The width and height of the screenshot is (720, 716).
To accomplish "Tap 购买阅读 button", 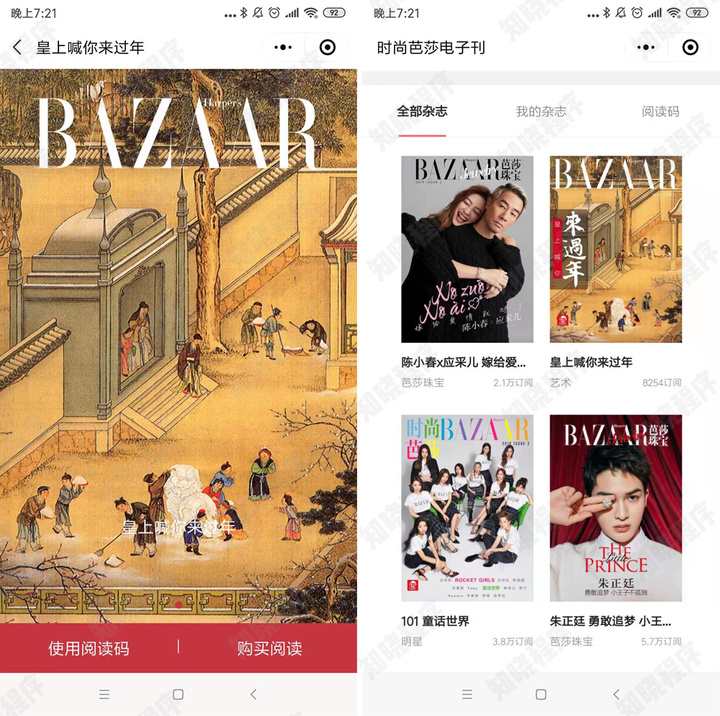I will click(269, 648).
